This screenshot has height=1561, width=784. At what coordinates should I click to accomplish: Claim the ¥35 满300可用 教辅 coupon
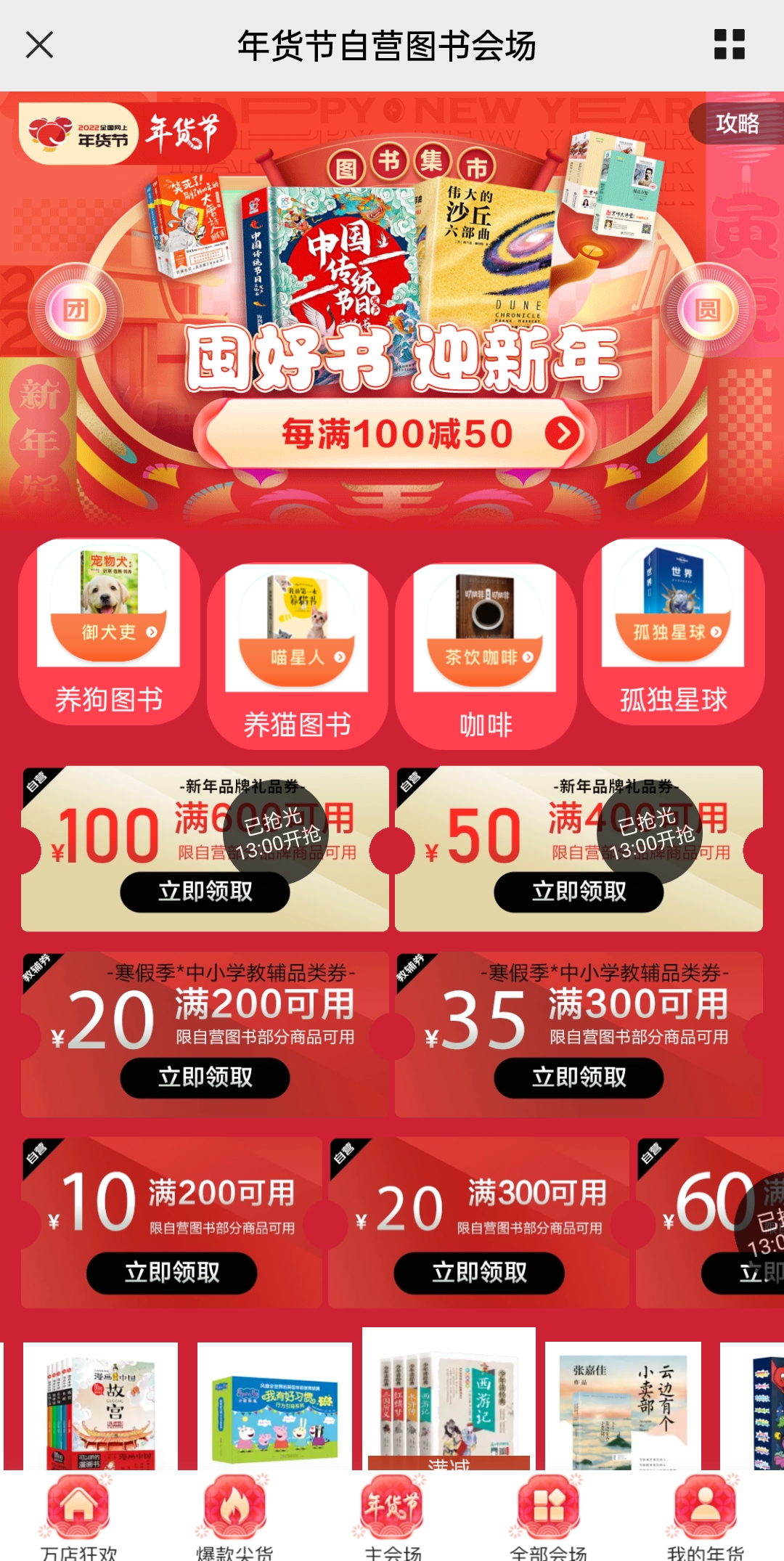coord(579,1077)
